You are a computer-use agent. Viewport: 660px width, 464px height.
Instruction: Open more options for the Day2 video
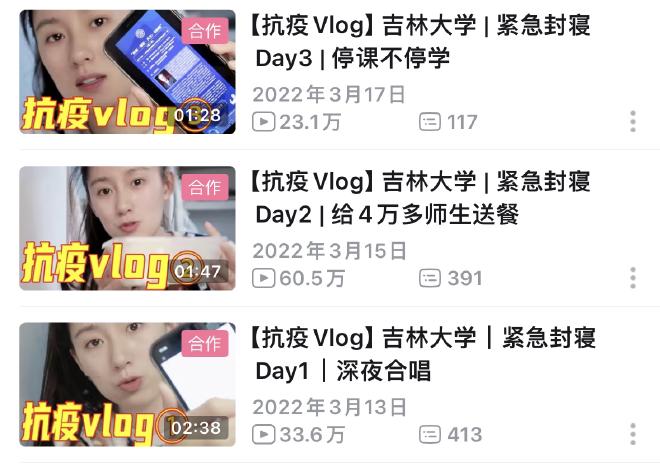pos(633,278)
